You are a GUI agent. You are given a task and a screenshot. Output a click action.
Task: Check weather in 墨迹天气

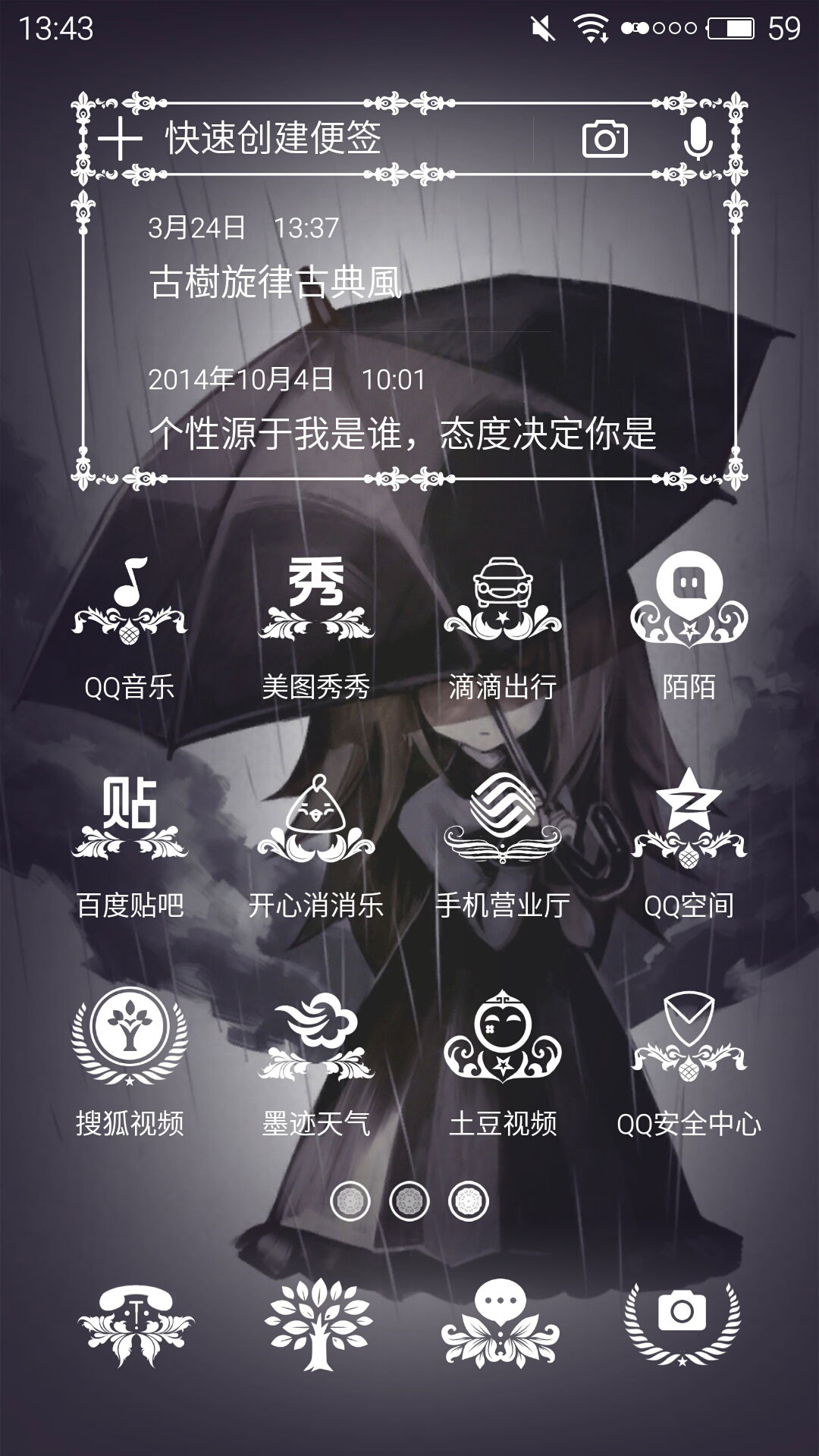(316, 1063)
